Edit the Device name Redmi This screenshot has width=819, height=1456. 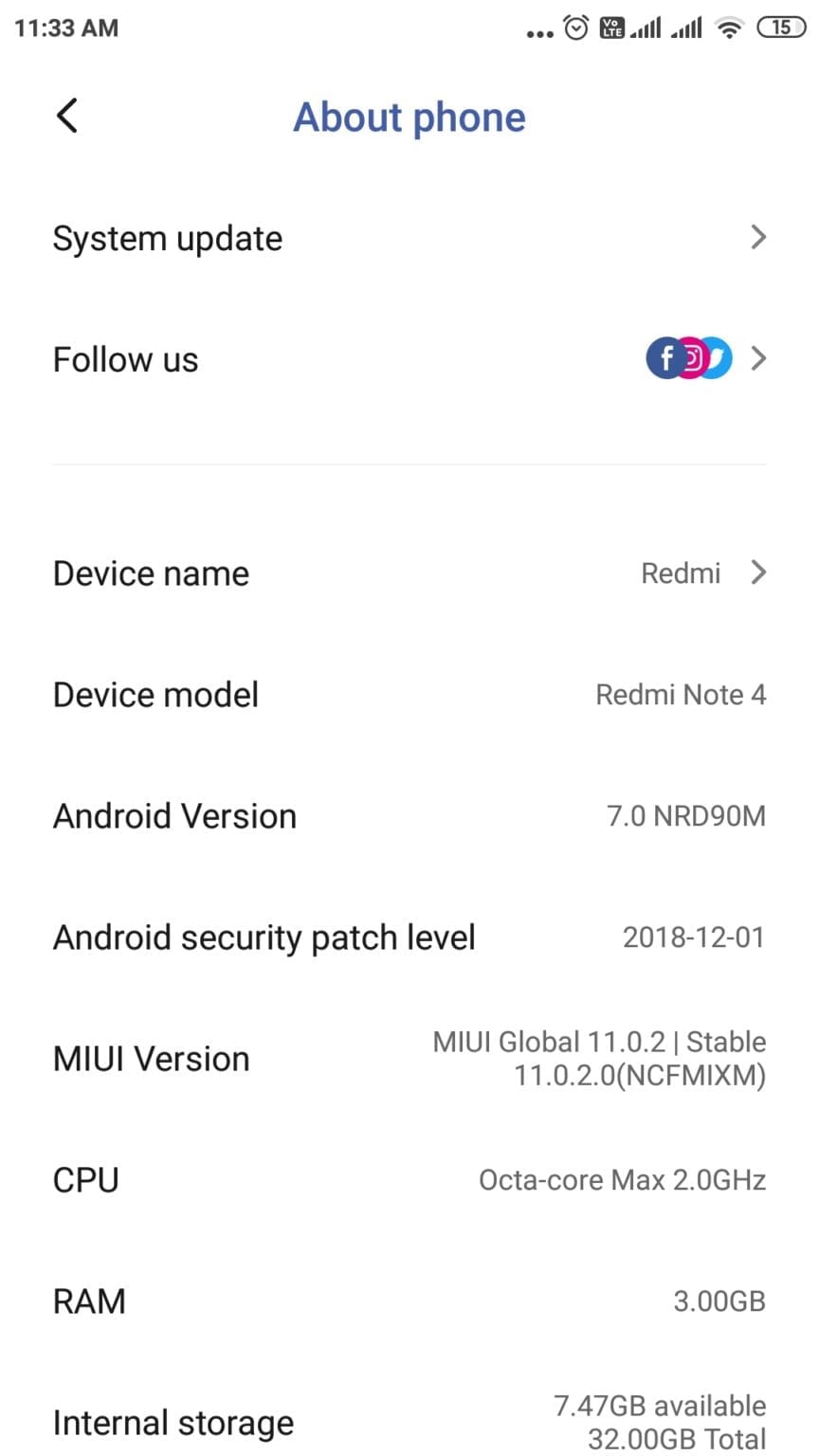tap(409, 573)
